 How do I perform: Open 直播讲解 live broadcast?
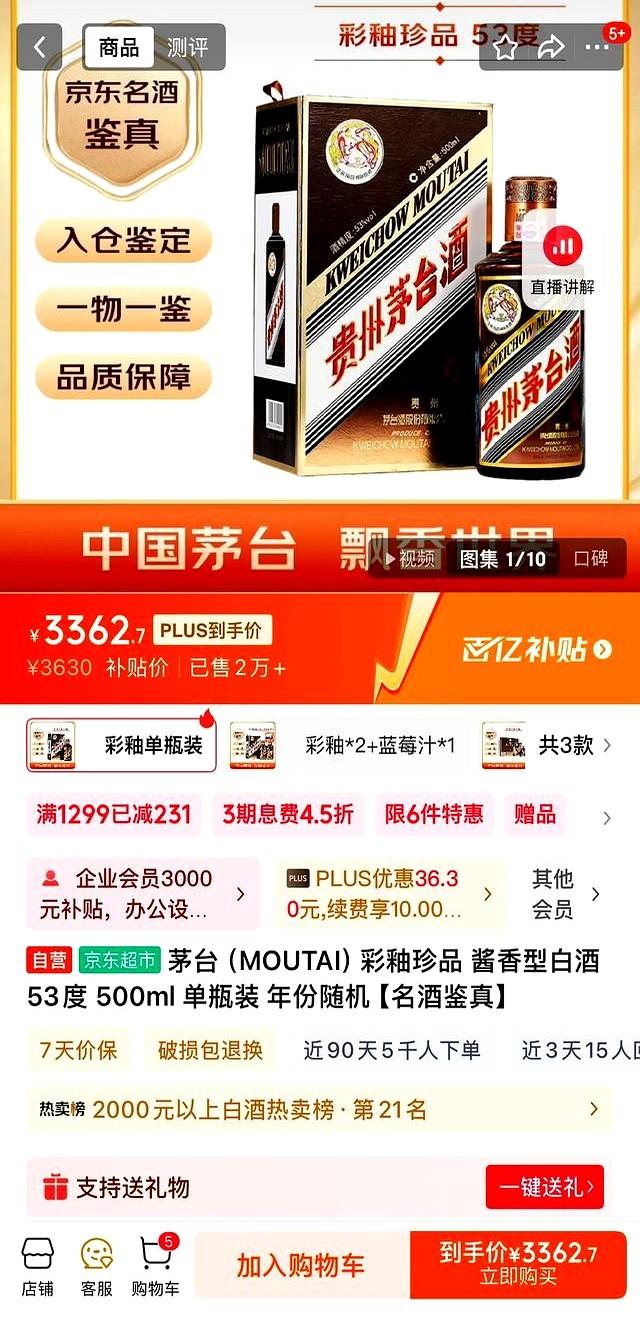562,262
